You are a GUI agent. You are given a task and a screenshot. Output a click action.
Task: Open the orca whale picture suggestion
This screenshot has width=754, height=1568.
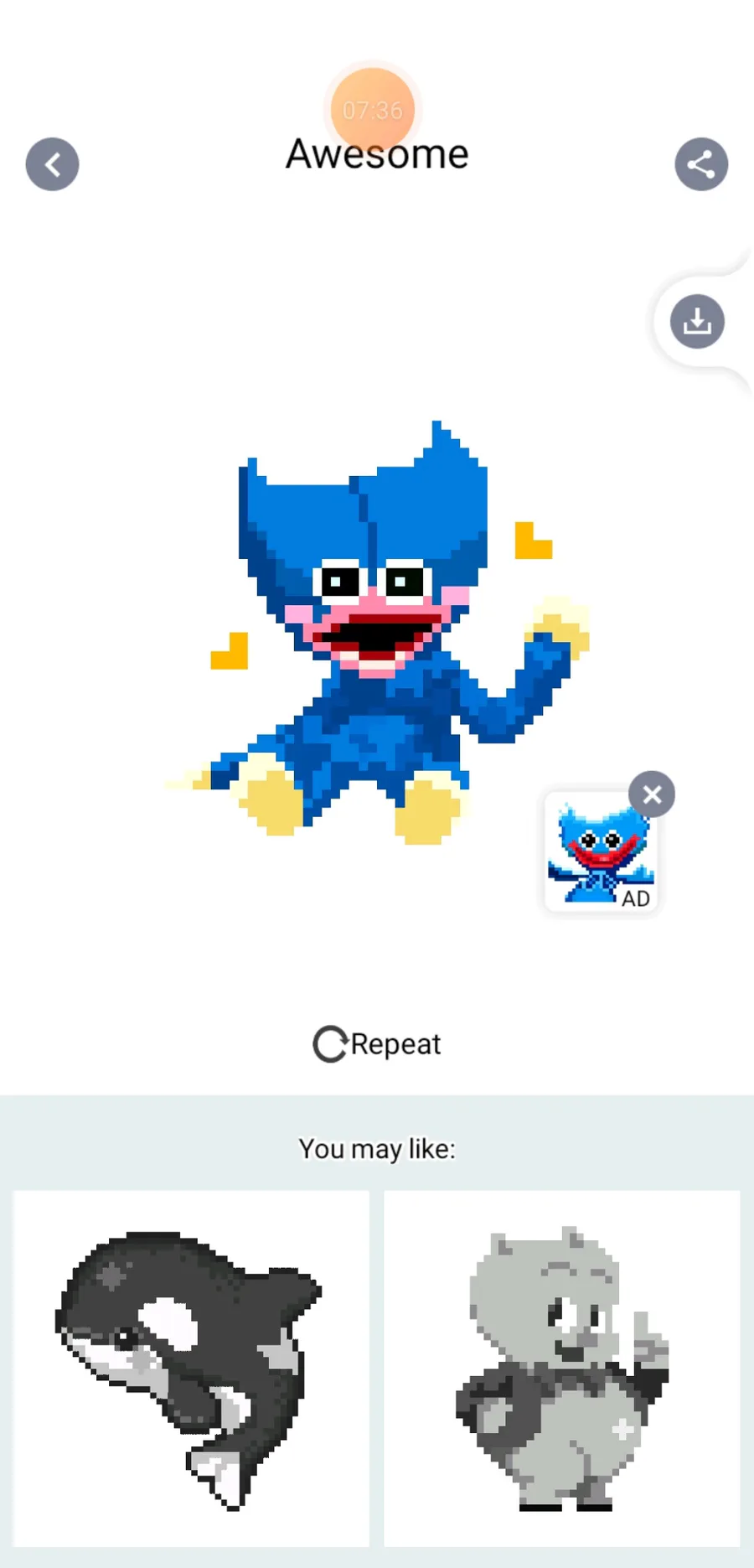(191, 1368)
